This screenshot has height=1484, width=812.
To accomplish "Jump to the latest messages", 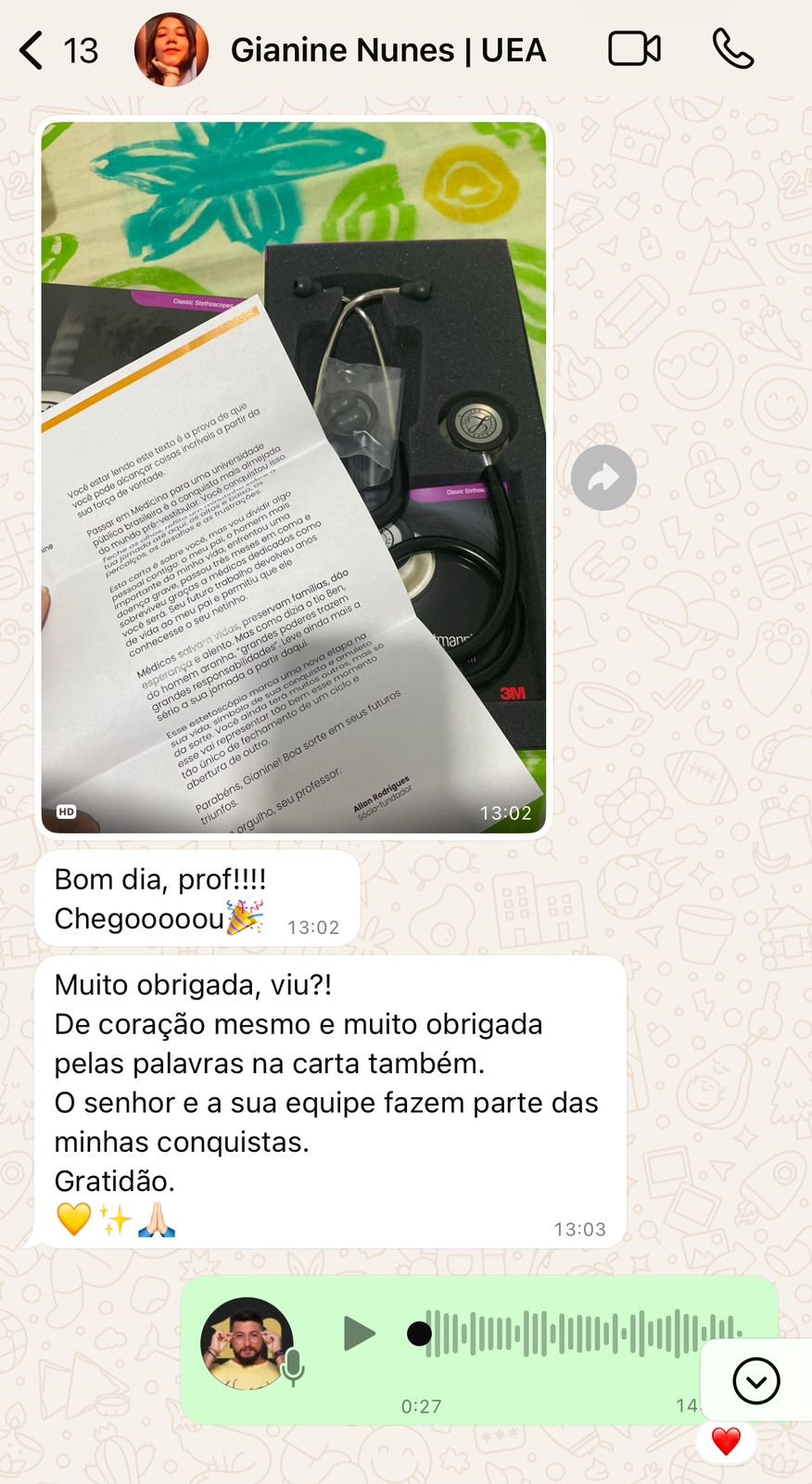I will pyautogui.click(x=756, y=1381).
